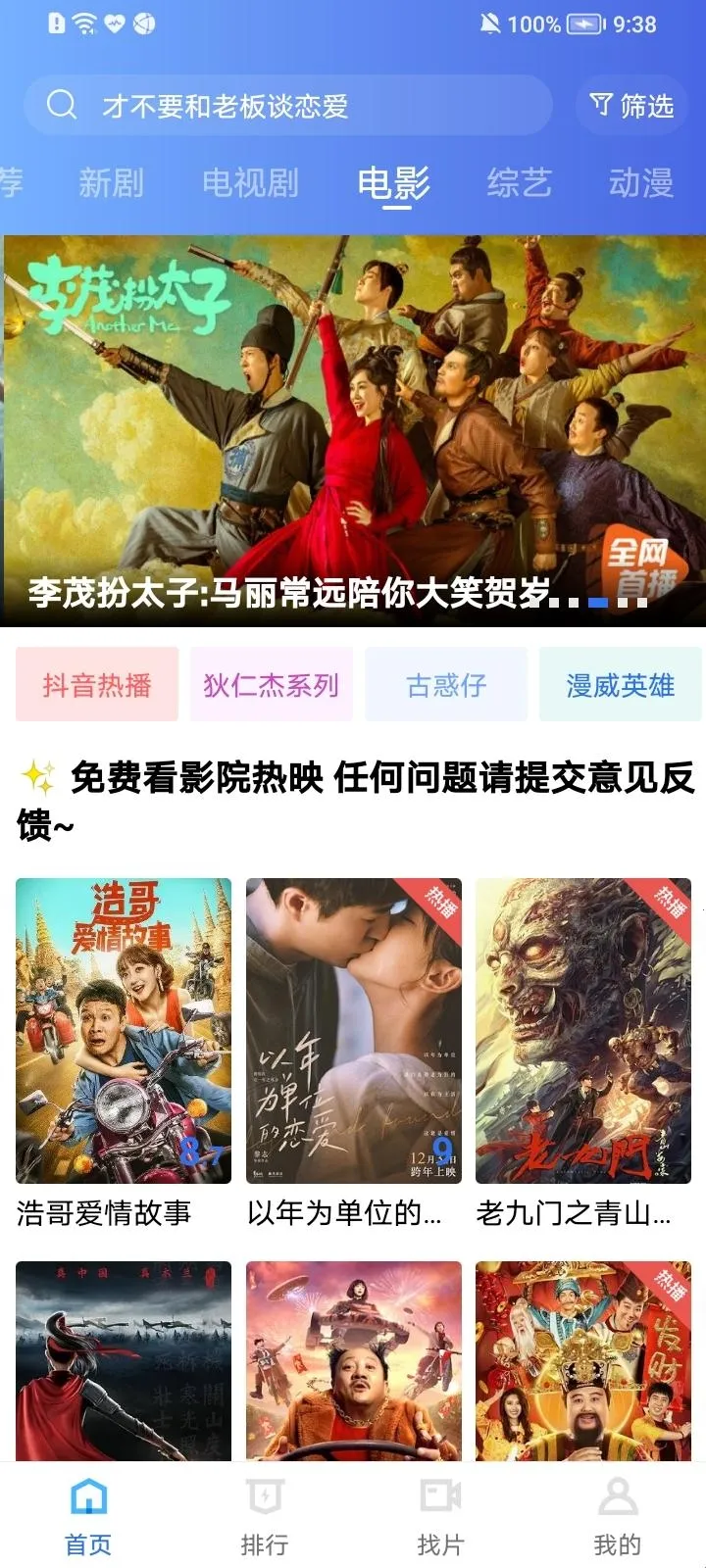Go to the 排行 rankings tab
The height and width of the screenshot is (1568, 706).
click(265, 1515)
